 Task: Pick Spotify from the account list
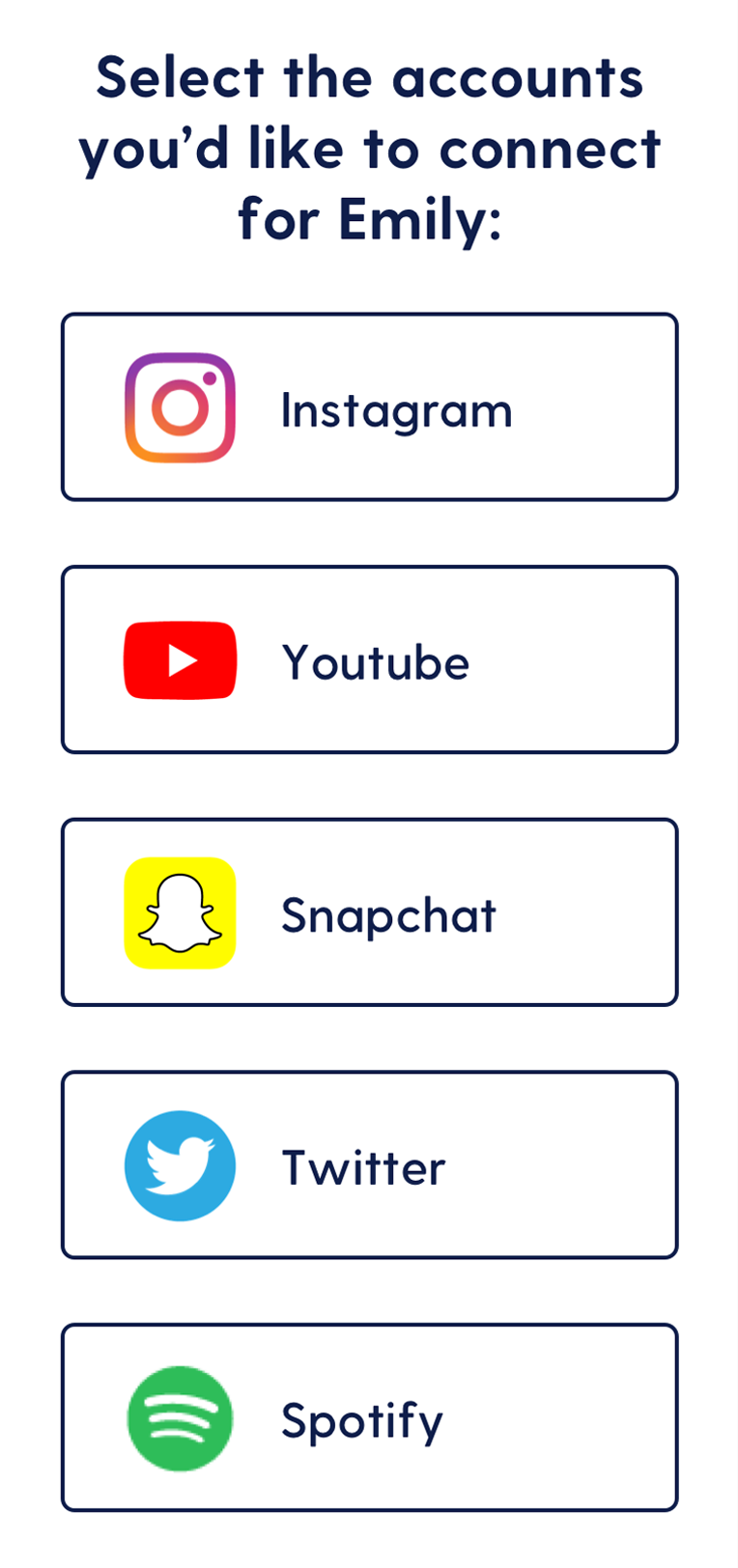tap(369, 1417)
